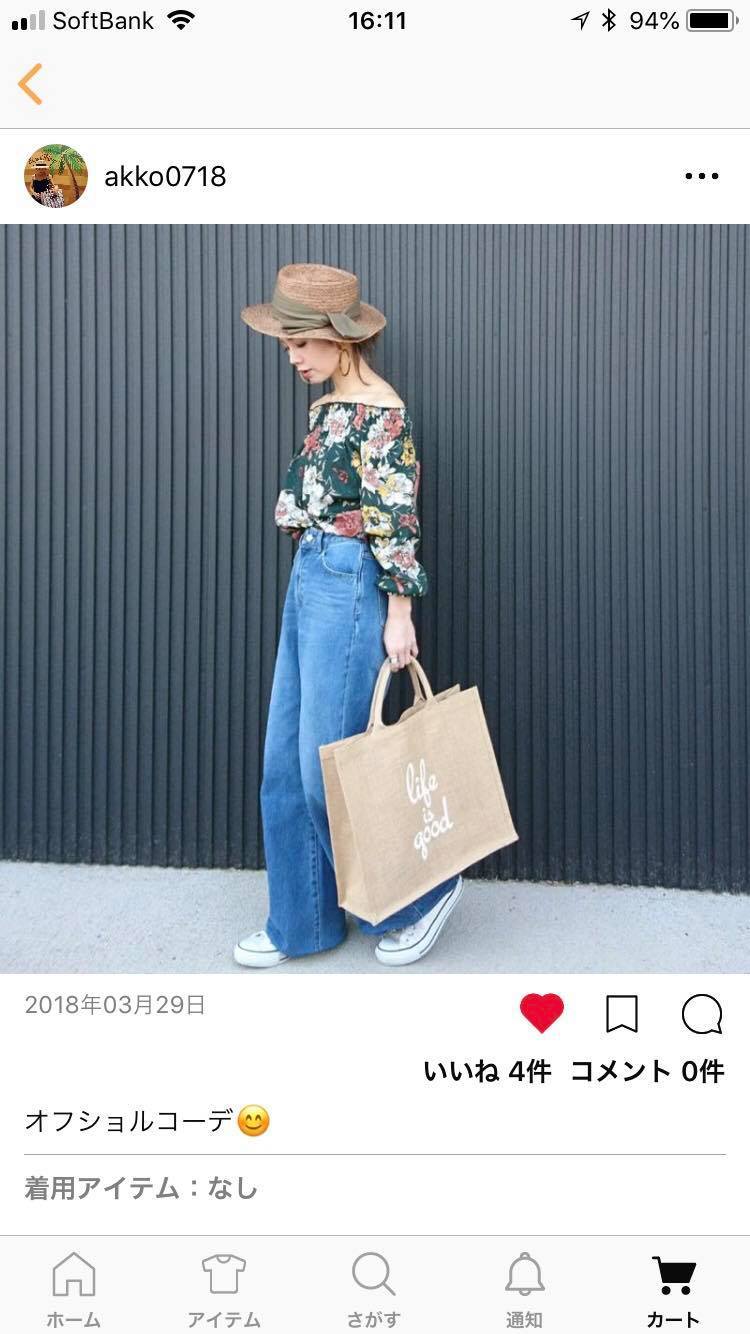Open the three-dot overflow menu
Viewport: 750px width, 1334px height.
point(701,177)
